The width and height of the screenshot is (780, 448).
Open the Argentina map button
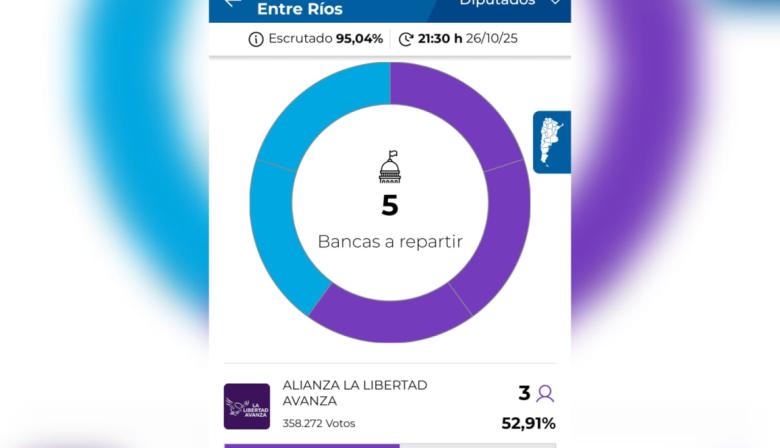coord(551,142)
